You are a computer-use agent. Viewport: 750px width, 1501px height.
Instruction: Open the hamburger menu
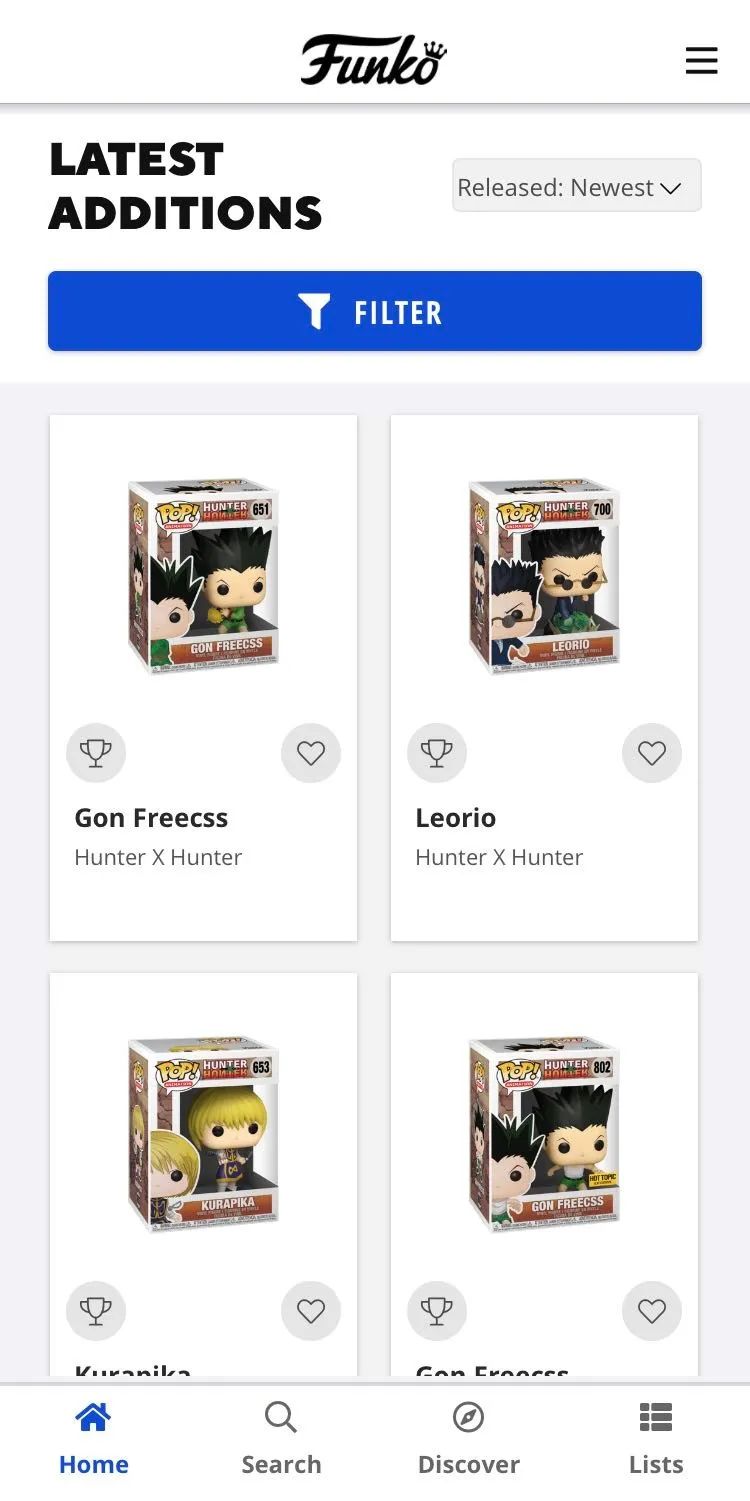[701, 60]
